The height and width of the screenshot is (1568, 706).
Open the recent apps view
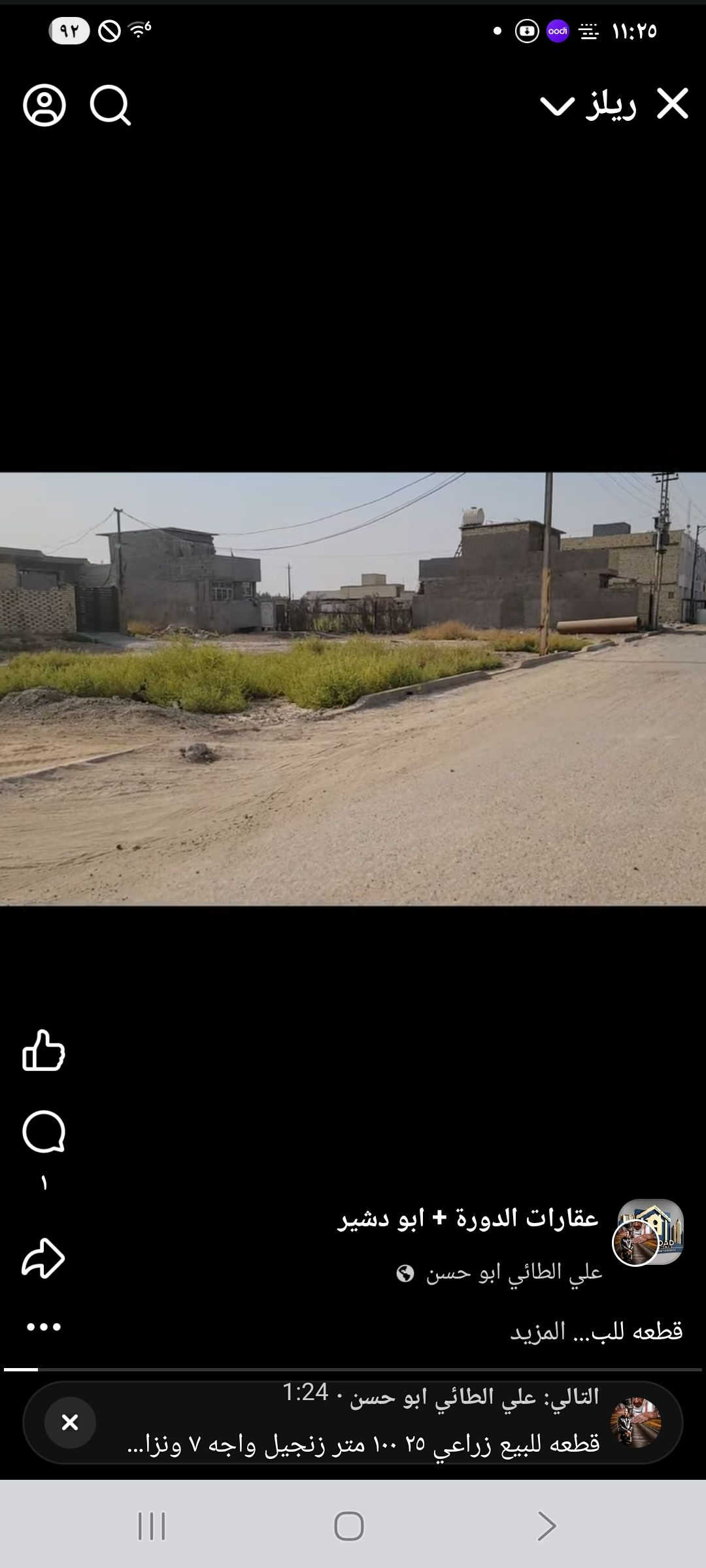click(152, 1526)
